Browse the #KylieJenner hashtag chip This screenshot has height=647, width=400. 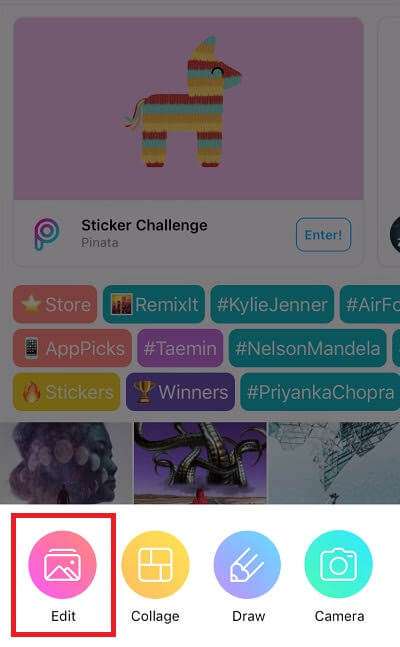point(272,304)
